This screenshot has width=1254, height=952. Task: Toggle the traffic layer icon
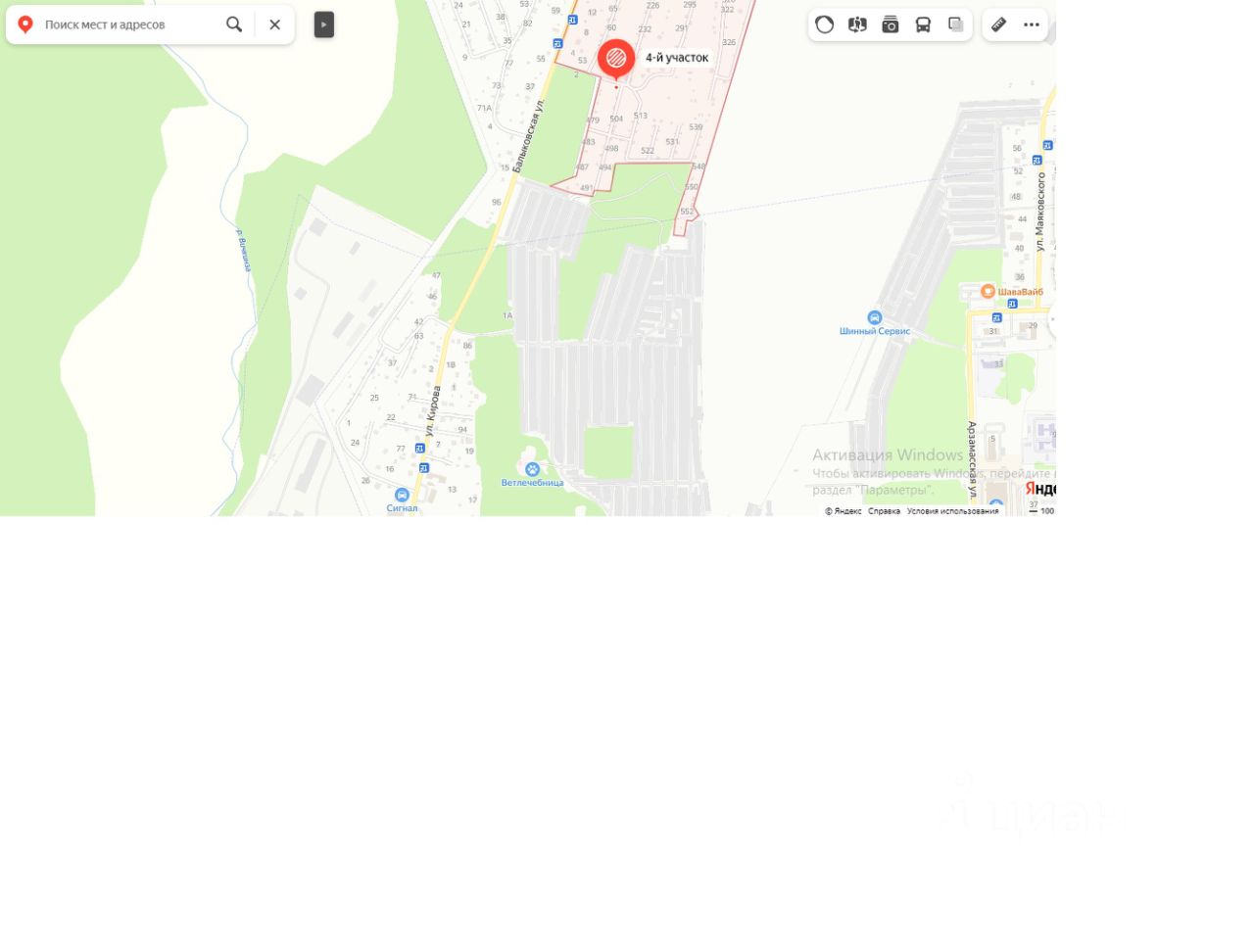[x=825, y=24]
